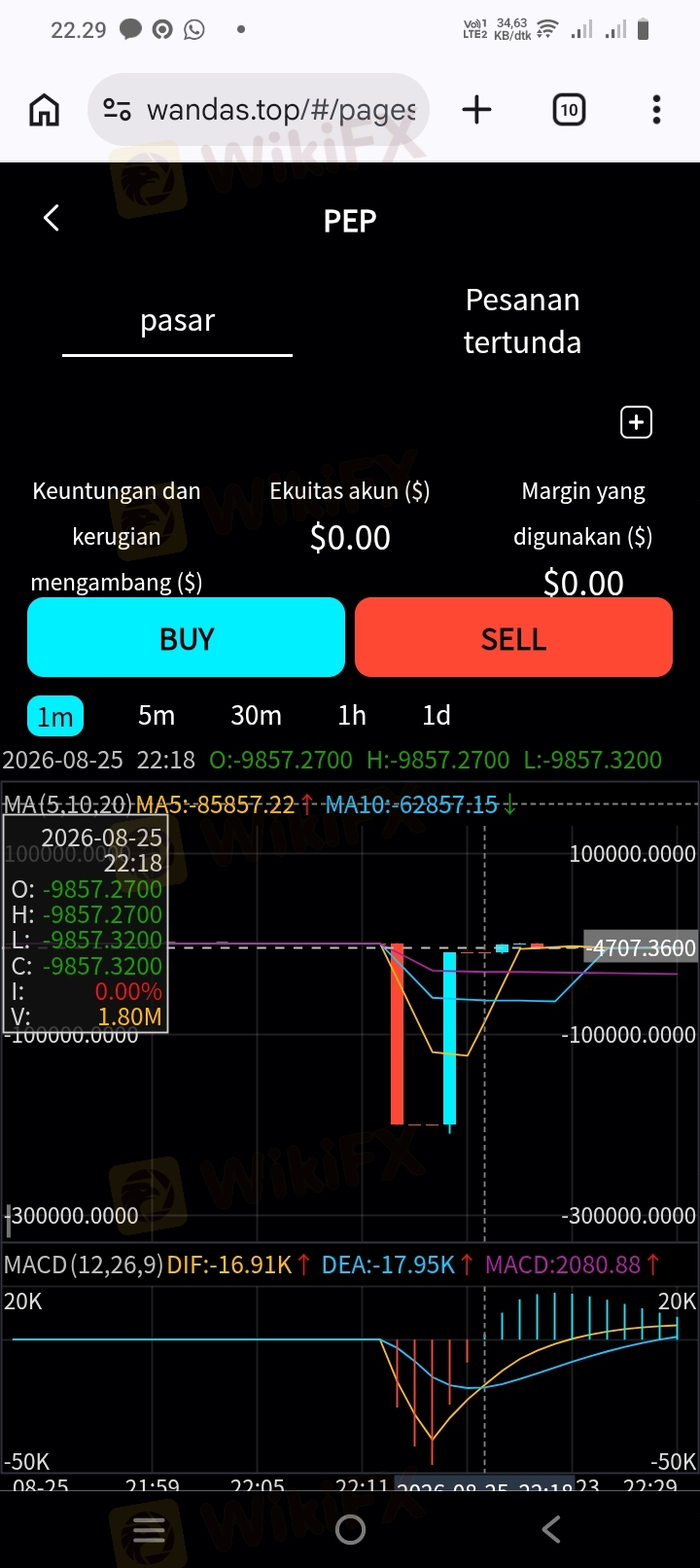Go to the system home screen
The image size is (700, 1568).
click(350, 1530)
